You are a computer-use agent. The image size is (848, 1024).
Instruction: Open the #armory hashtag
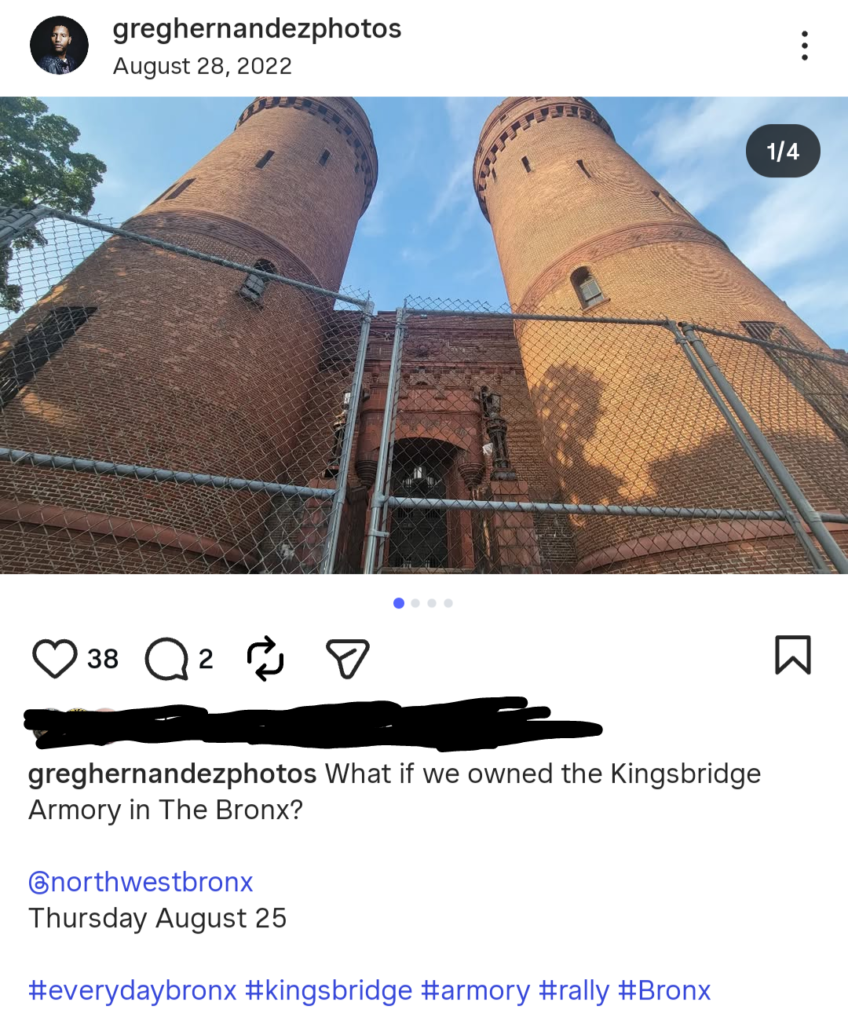475,990
